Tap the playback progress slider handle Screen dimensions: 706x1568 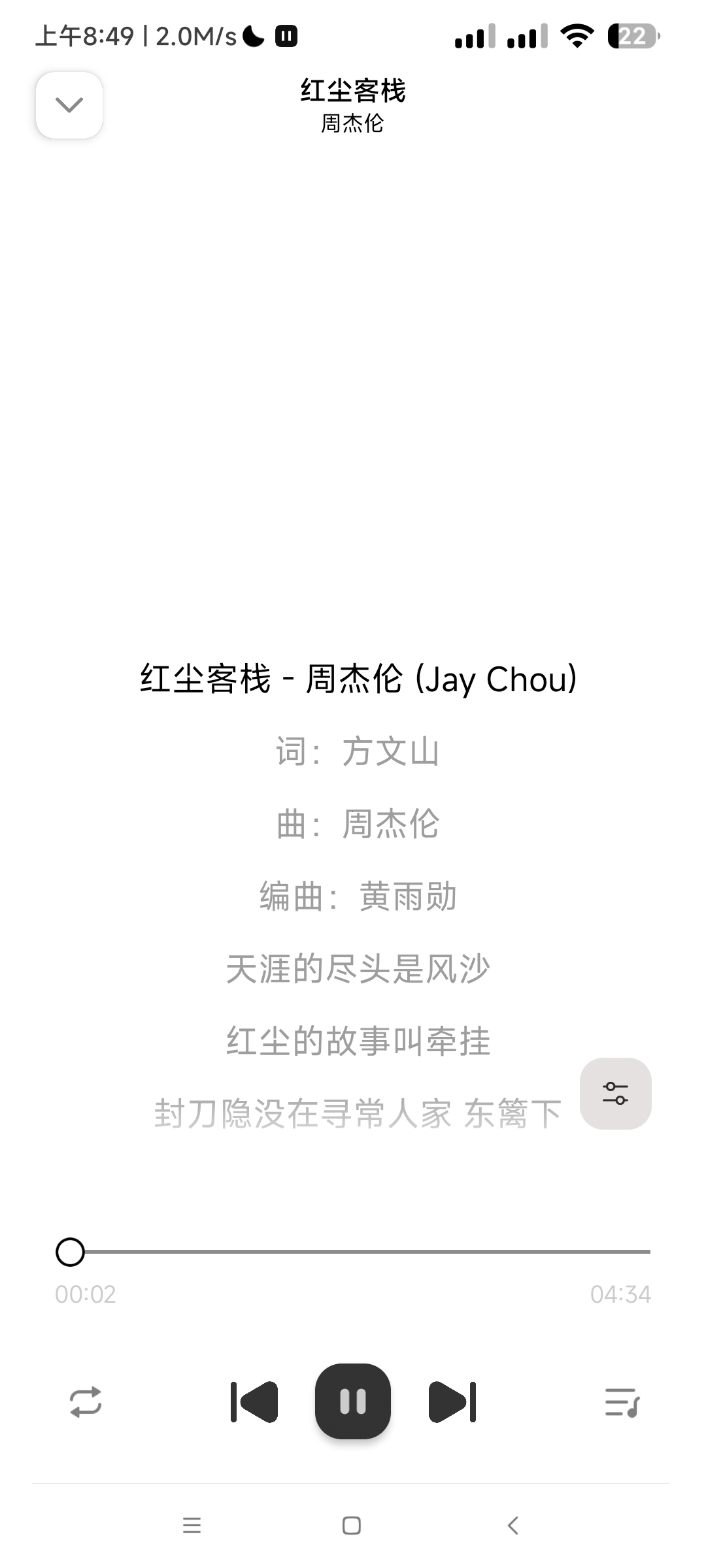(x=71, y=1252)
